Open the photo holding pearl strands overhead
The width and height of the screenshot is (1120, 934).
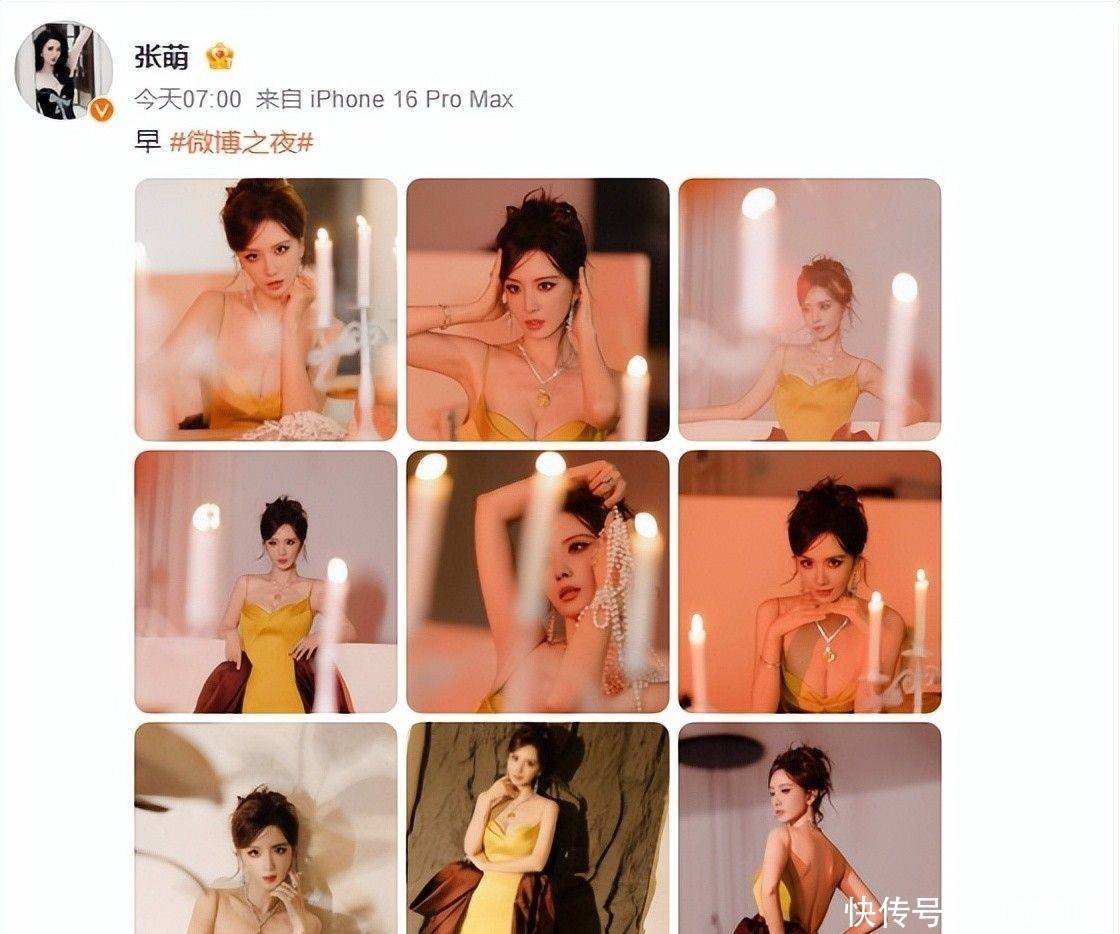click(x=538, y=581)
